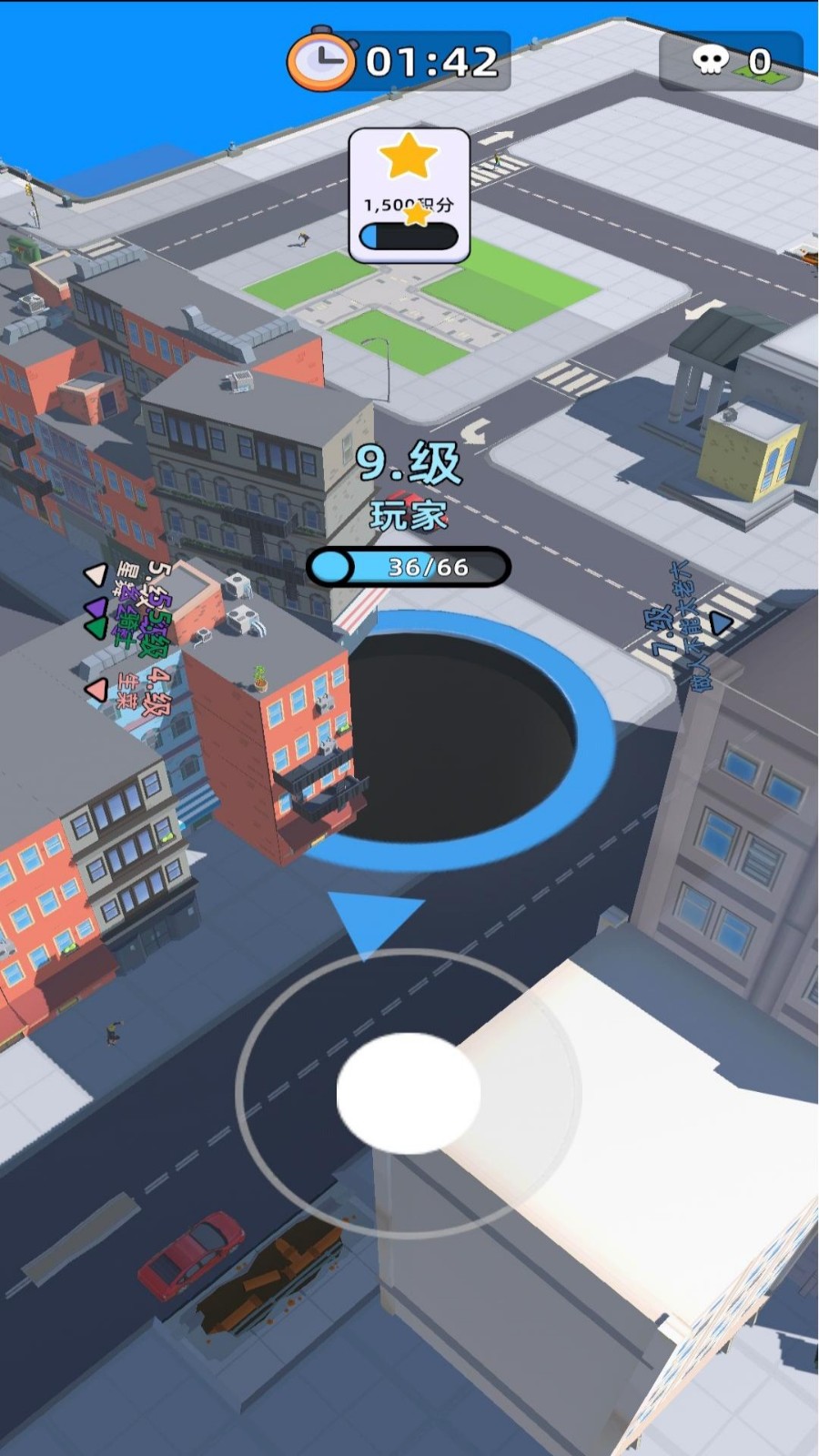Tap the white virtual joystick knob
Image resolution: width=819 pixels, height=1456 pixels.
(x=409, y=1093)
